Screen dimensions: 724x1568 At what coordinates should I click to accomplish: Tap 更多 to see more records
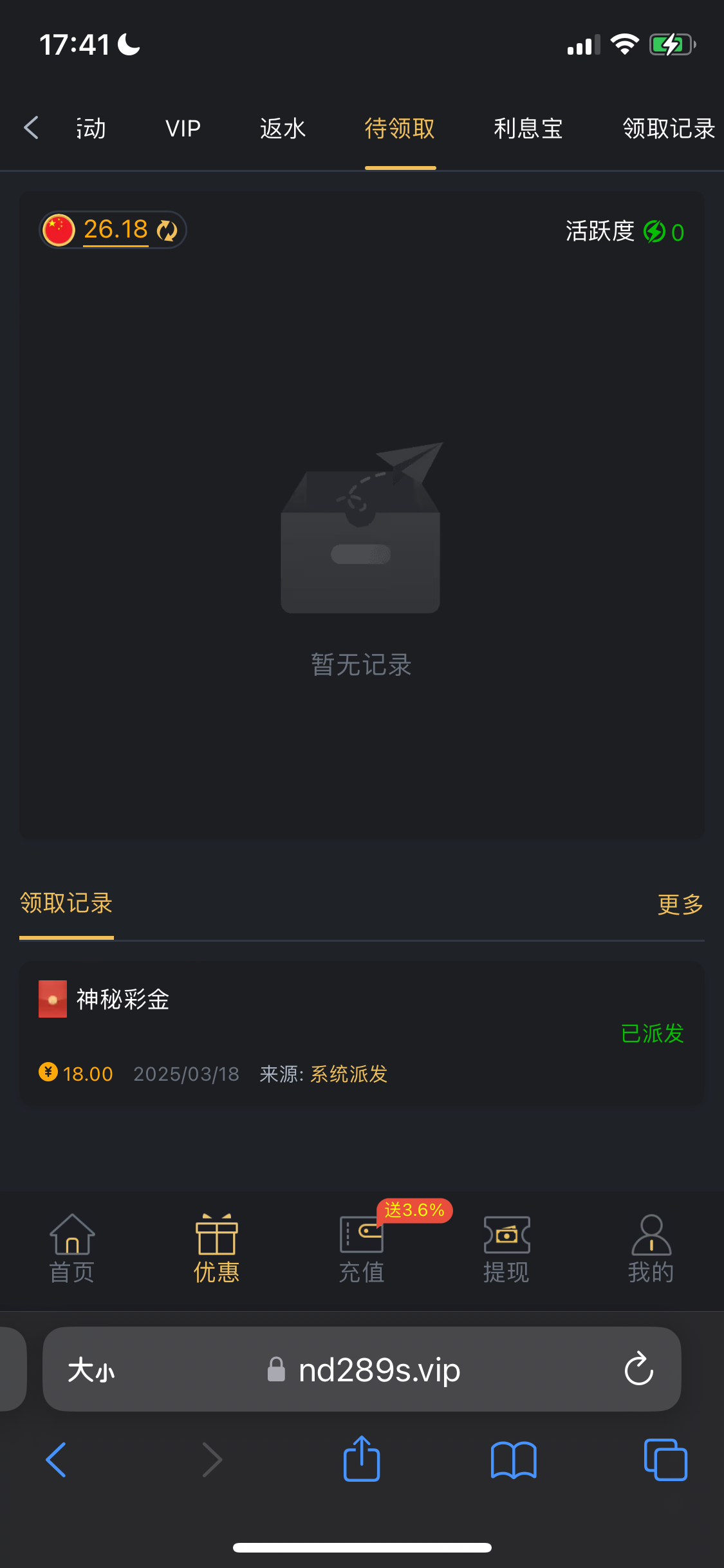(680, 904)
